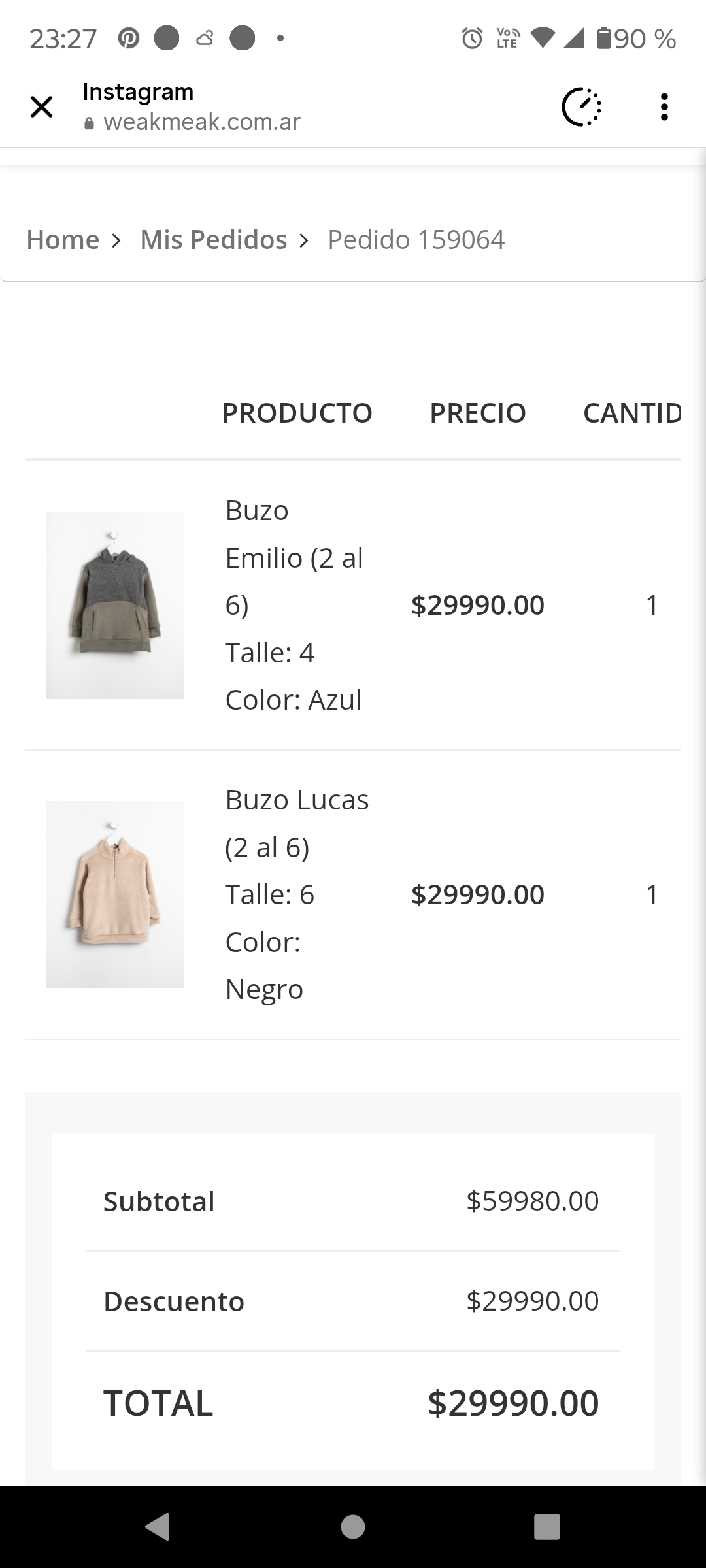Go to Home breadcrumb link
This screenshot has width=706, height=1568.
point(63,240)
